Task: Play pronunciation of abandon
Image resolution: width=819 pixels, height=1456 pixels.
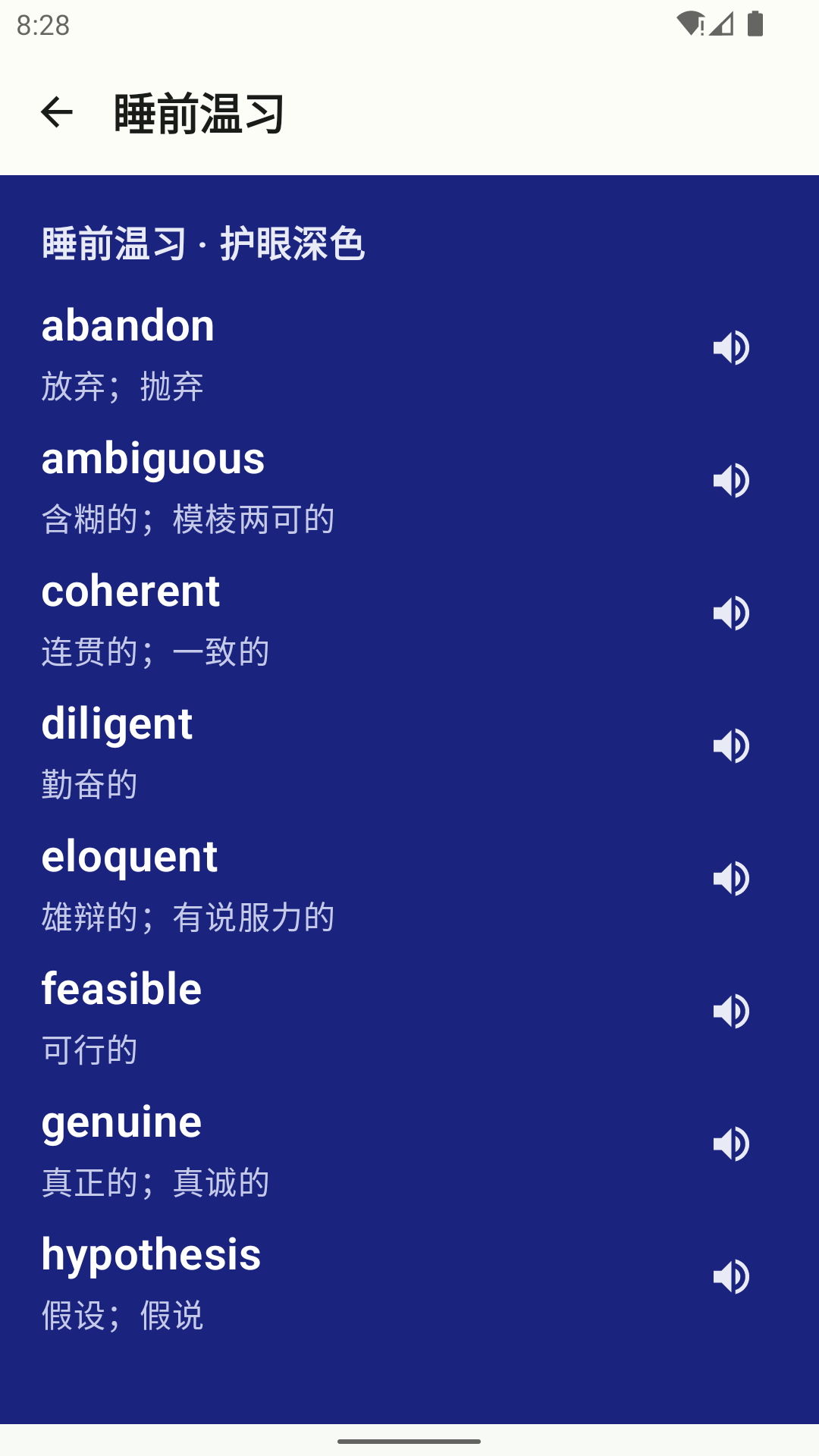Action: (x=731, y=348)
